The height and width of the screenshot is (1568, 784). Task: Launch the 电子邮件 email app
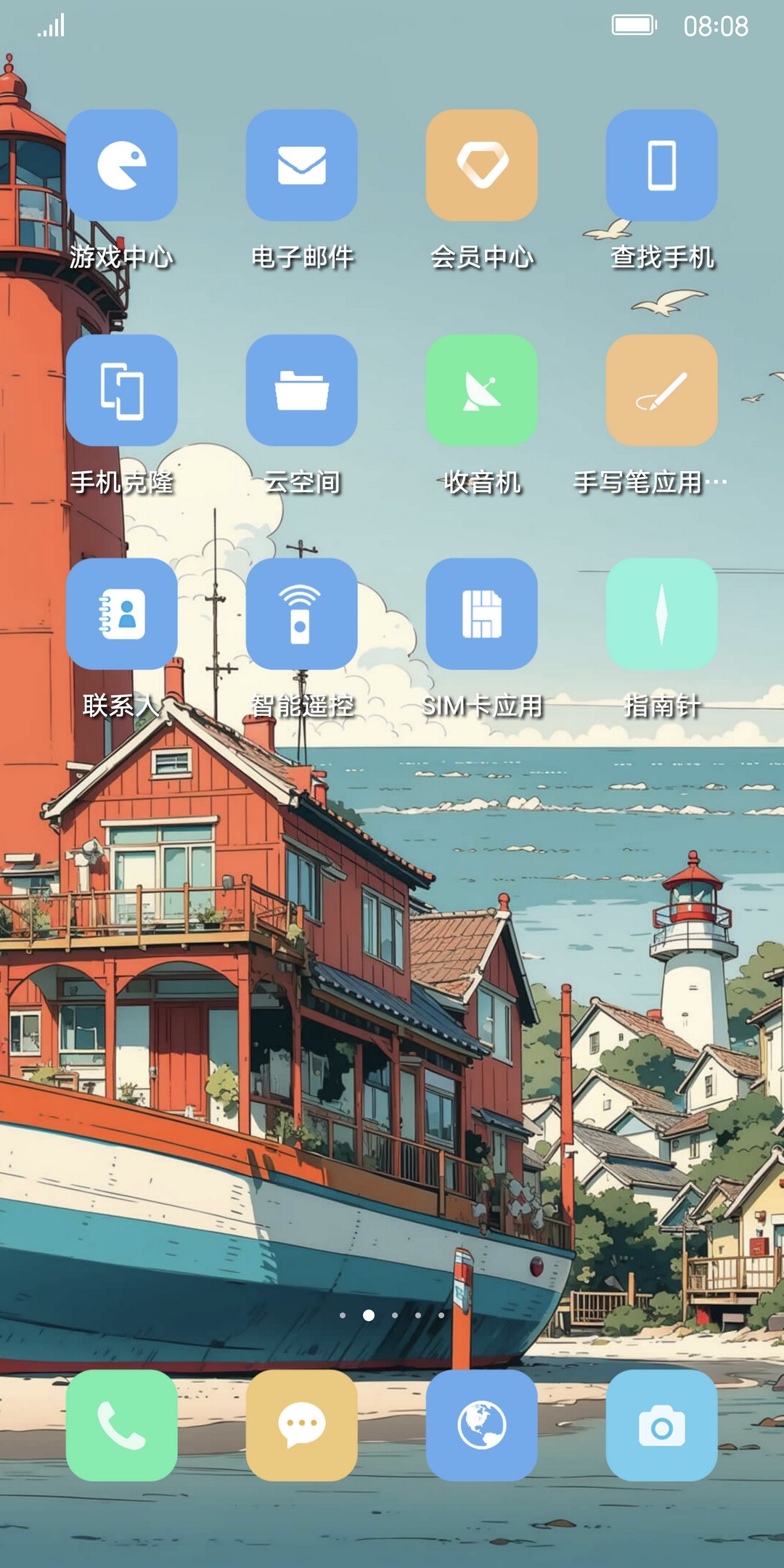click(x=301, y=166)
